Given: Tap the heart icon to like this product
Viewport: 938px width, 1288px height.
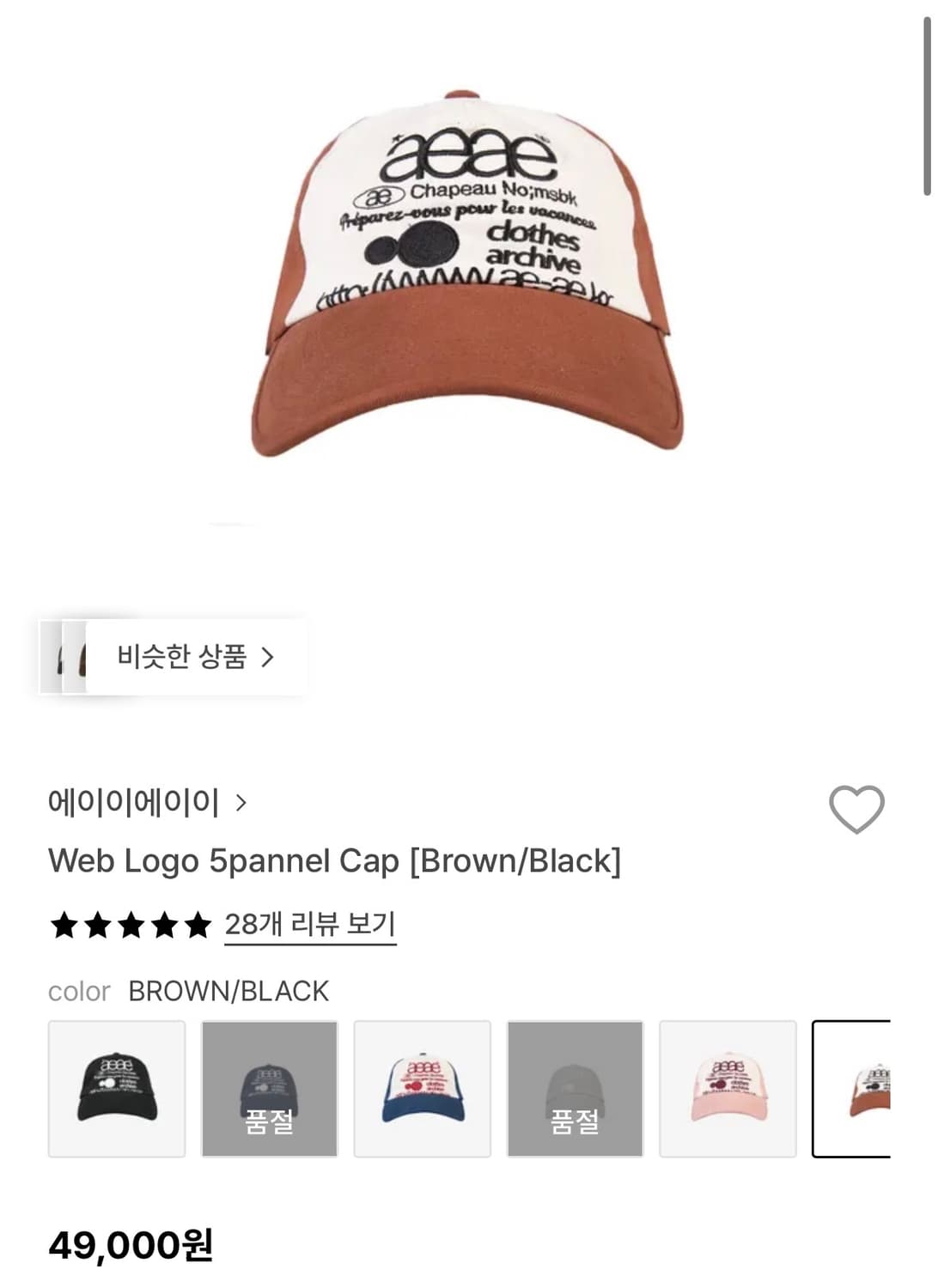Looking at the screenshot, I should coord(856,807).
